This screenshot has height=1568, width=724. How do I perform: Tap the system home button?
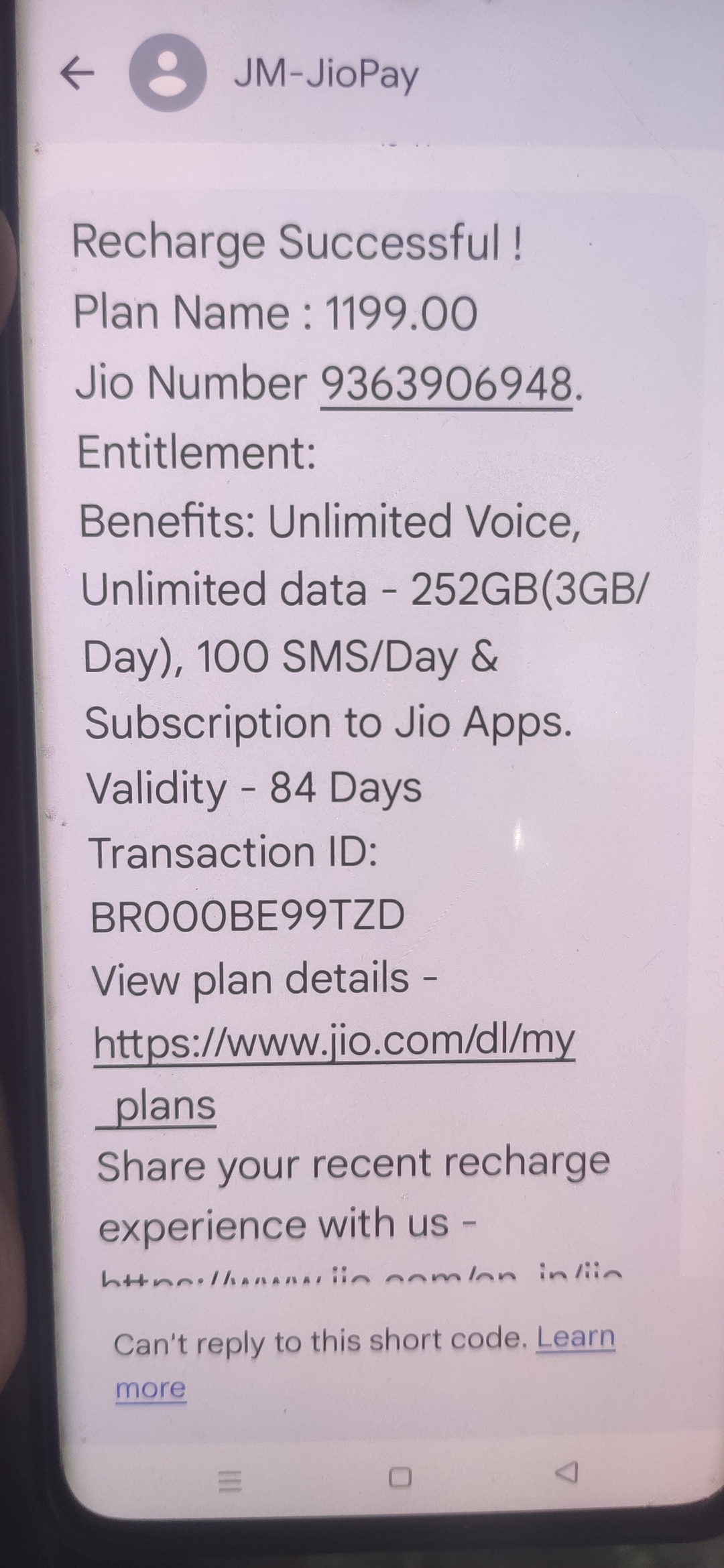[400, 1478]
